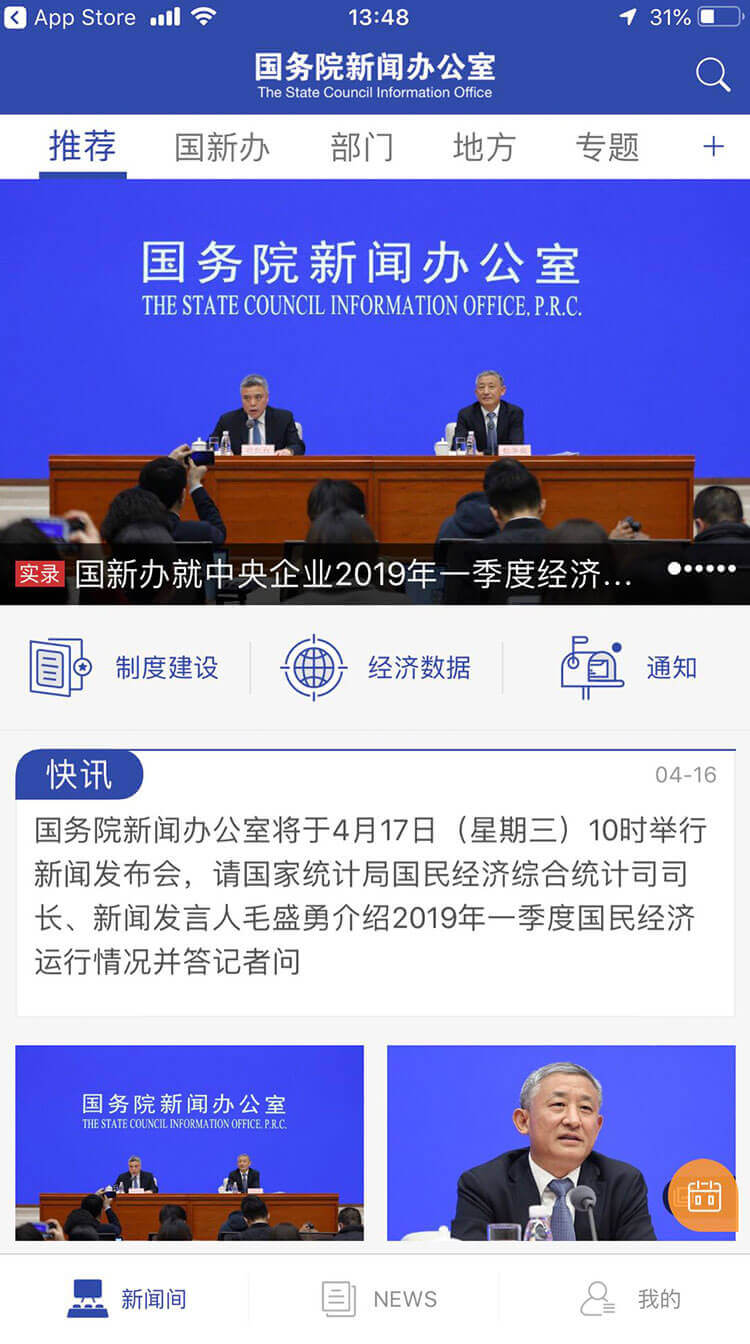Tap the plus icon to add channels
The image size is (750, 1344).
(713, 148)
